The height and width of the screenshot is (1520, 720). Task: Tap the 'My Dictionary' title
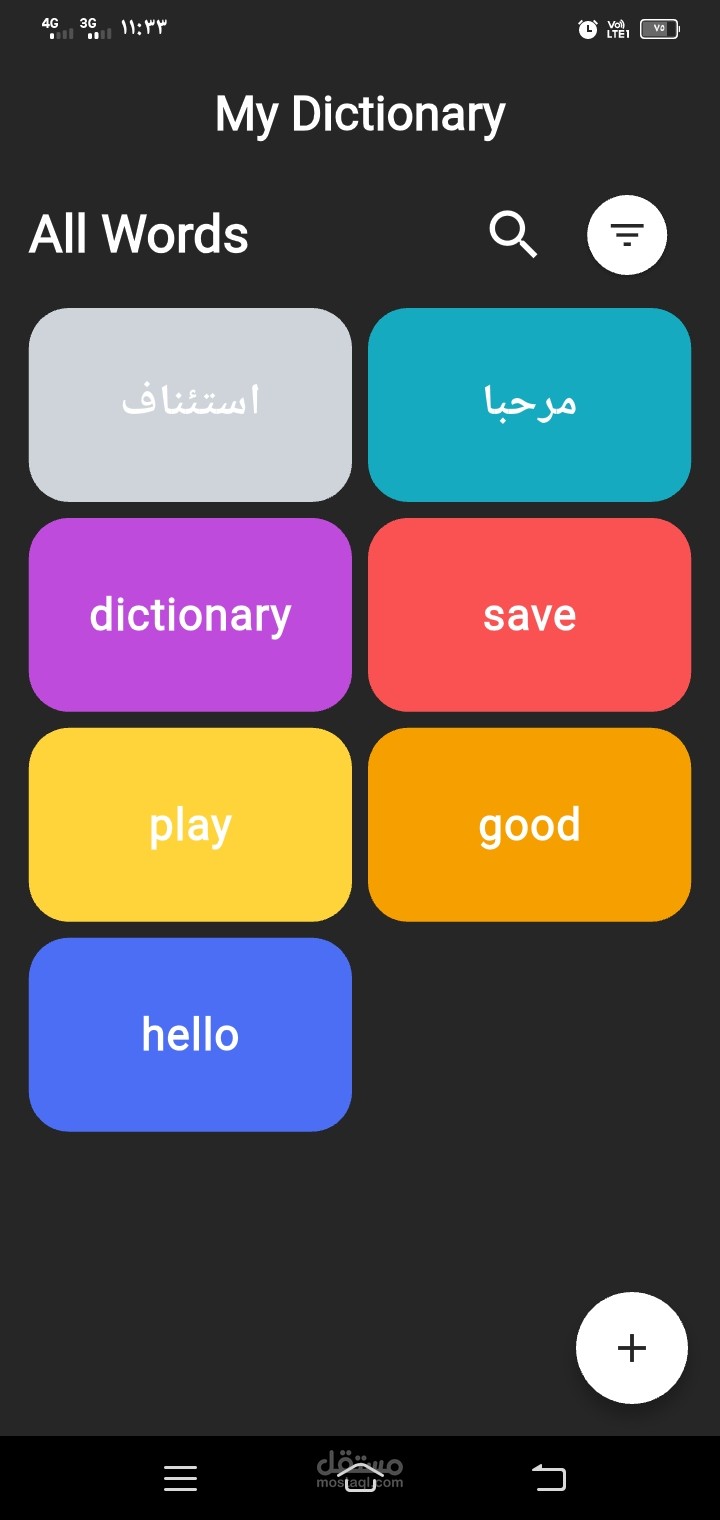pos(359,113)
